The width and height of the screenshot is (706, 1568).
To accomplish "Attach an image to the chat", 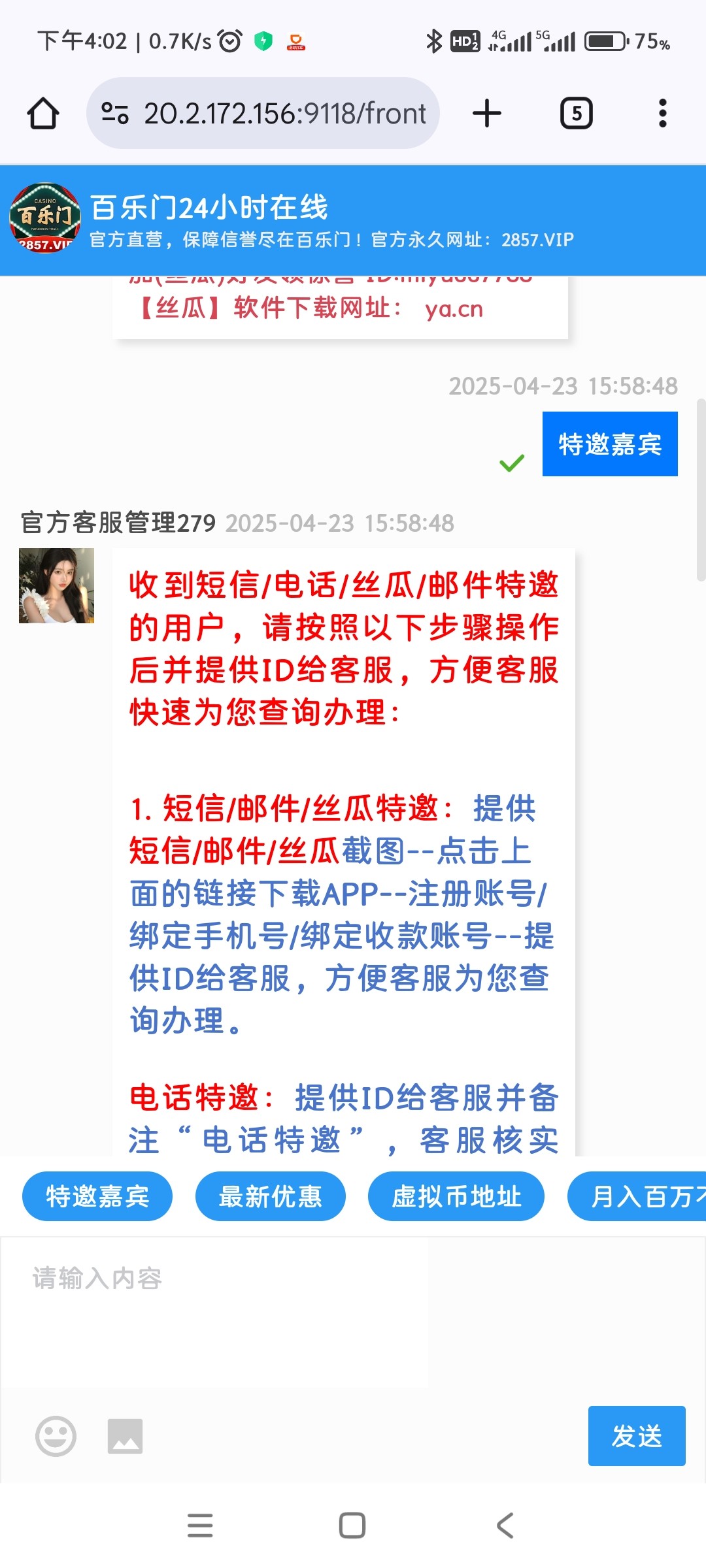I will click(x=125, y=1436).
